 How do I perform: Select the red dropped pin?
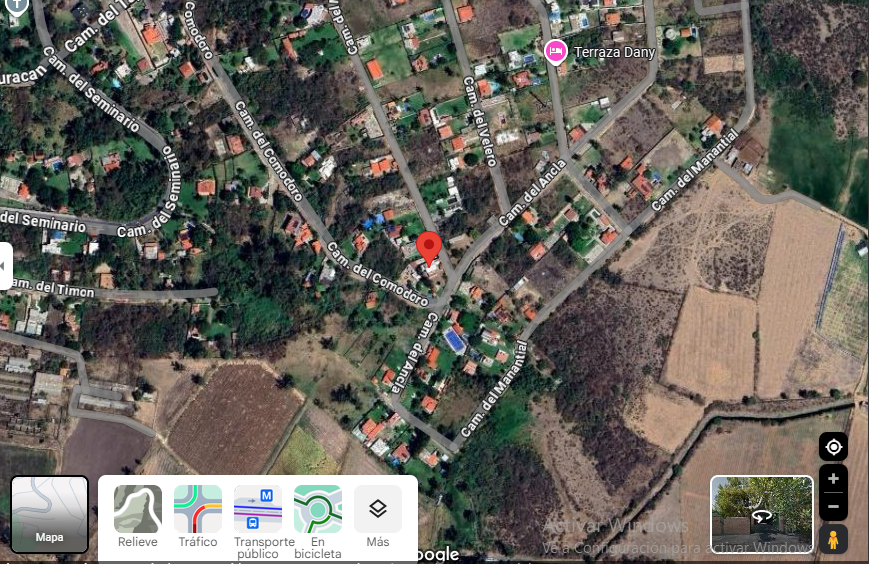[x=428, y=249]
